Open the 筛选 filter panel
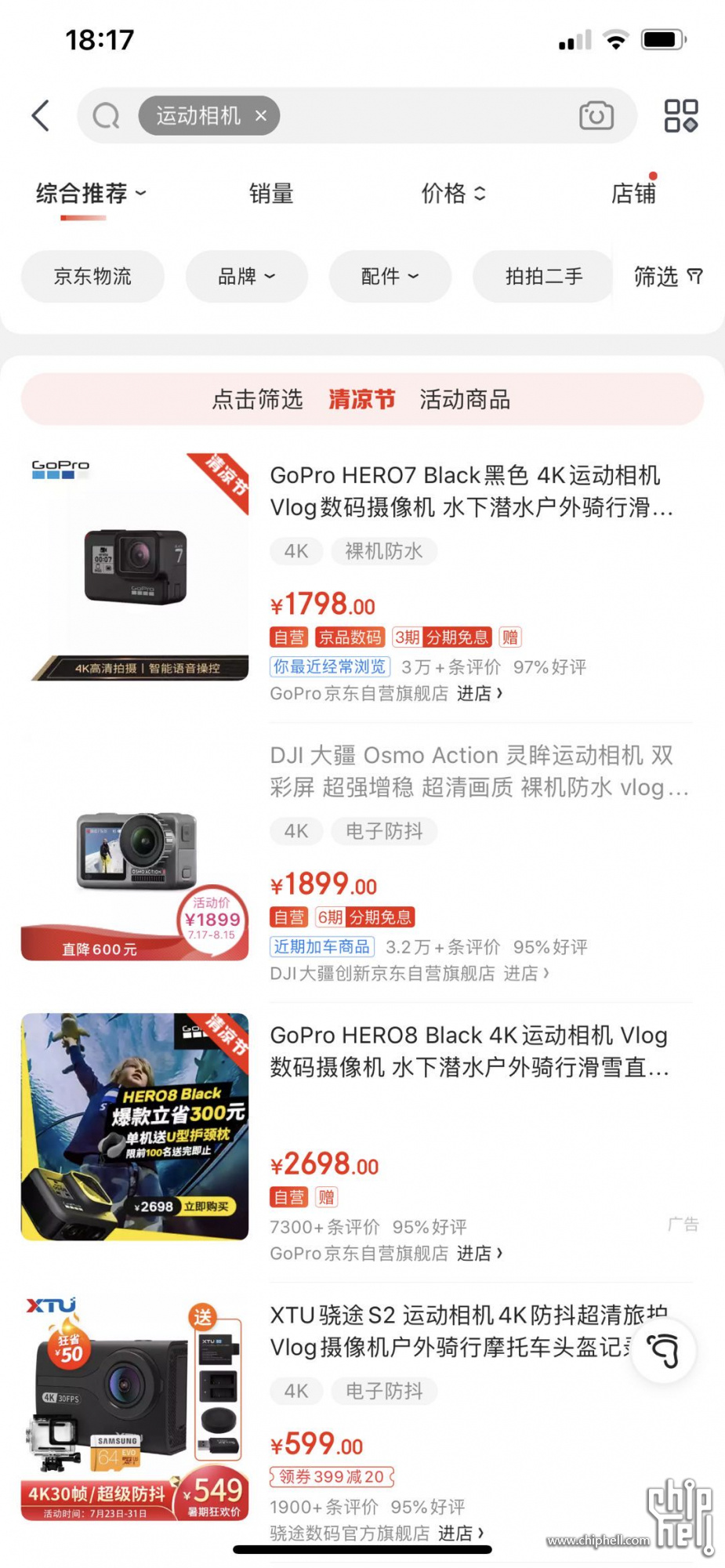Image resolution: width=725 pixels, height=1568 pixels. 668,277
